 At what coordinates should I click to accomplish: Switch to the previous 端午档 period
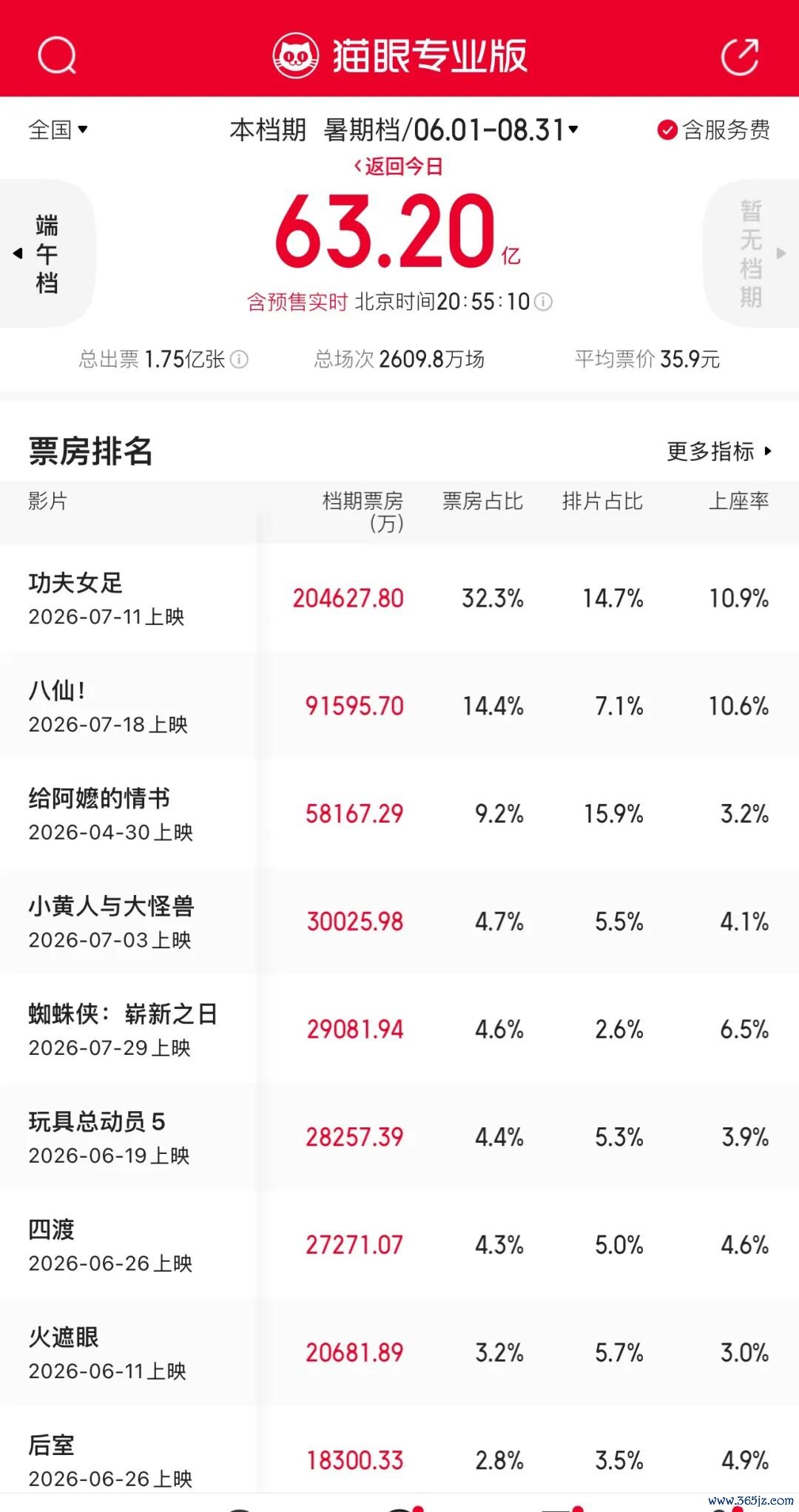pyautogui.click(x=47, y=254)
